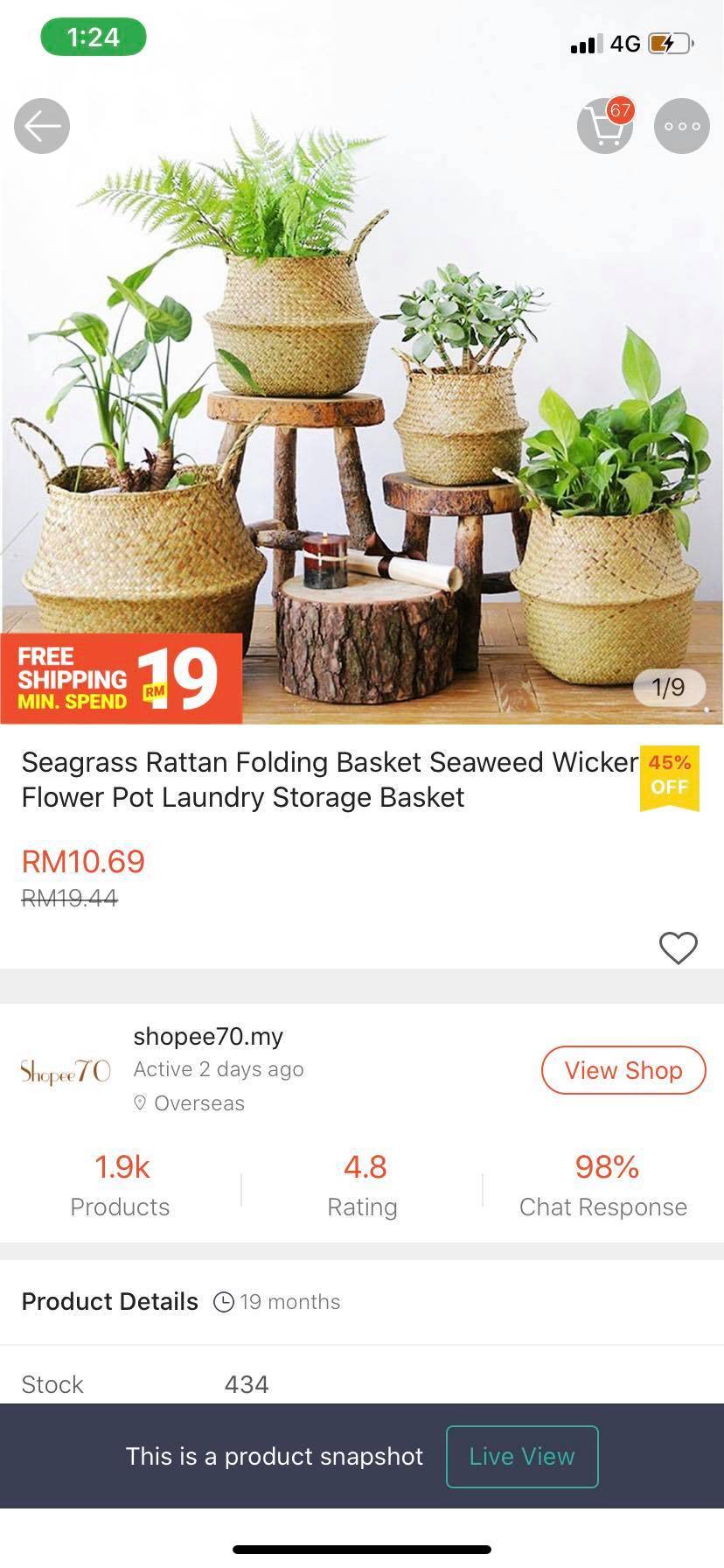Open the shopee70.my shop logo
Screen dimensions: 724x1568
[x=66, y=1071]
